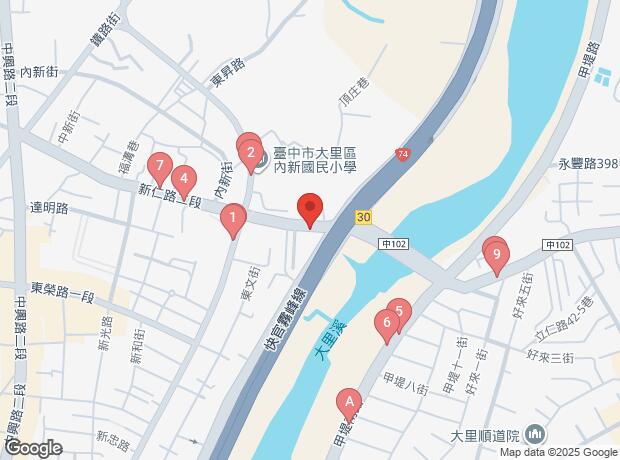Viewport: 620px width, 460px height.
Task: Tap map pin labeled 2
Action: (x=250, y=153)
